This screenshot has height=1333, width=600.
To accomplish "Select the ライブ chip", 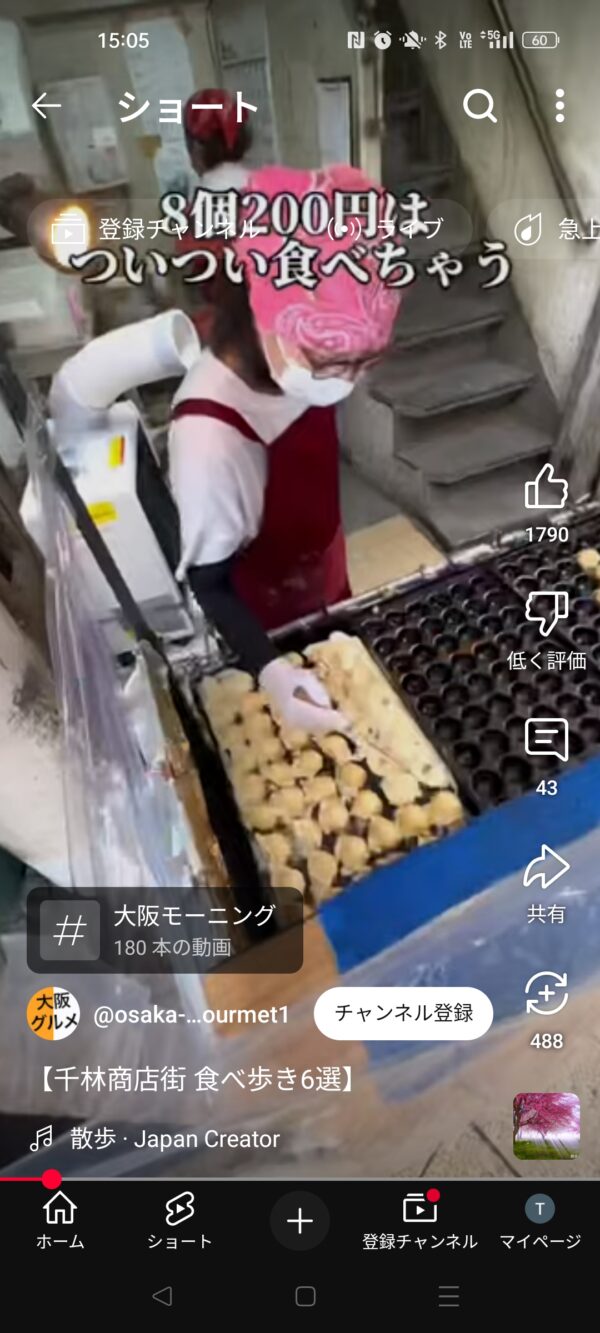I will (x=385, y=229).
